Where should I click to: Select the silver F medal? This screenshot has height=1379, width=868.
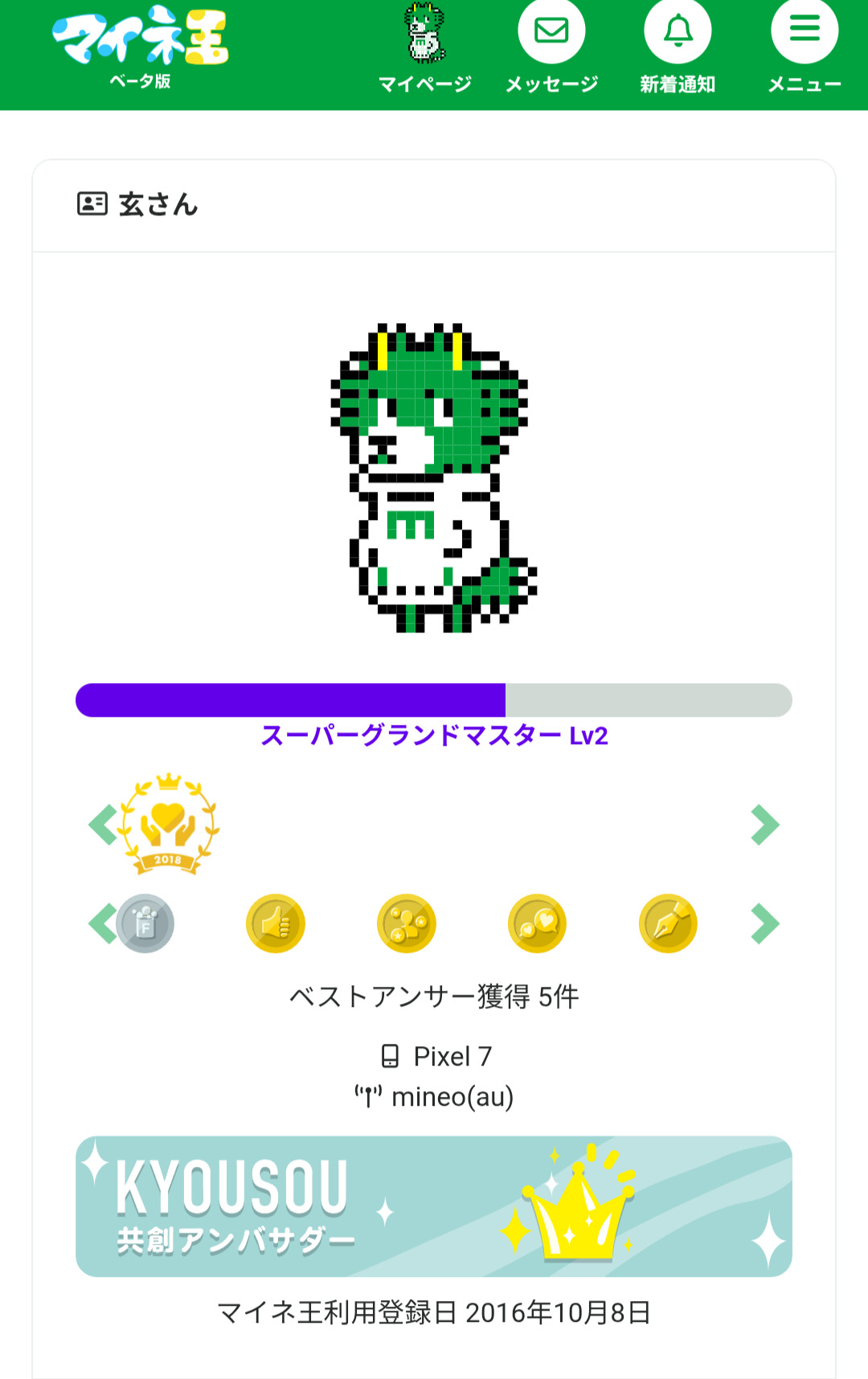pyautogui.click(x=145, y=923)
